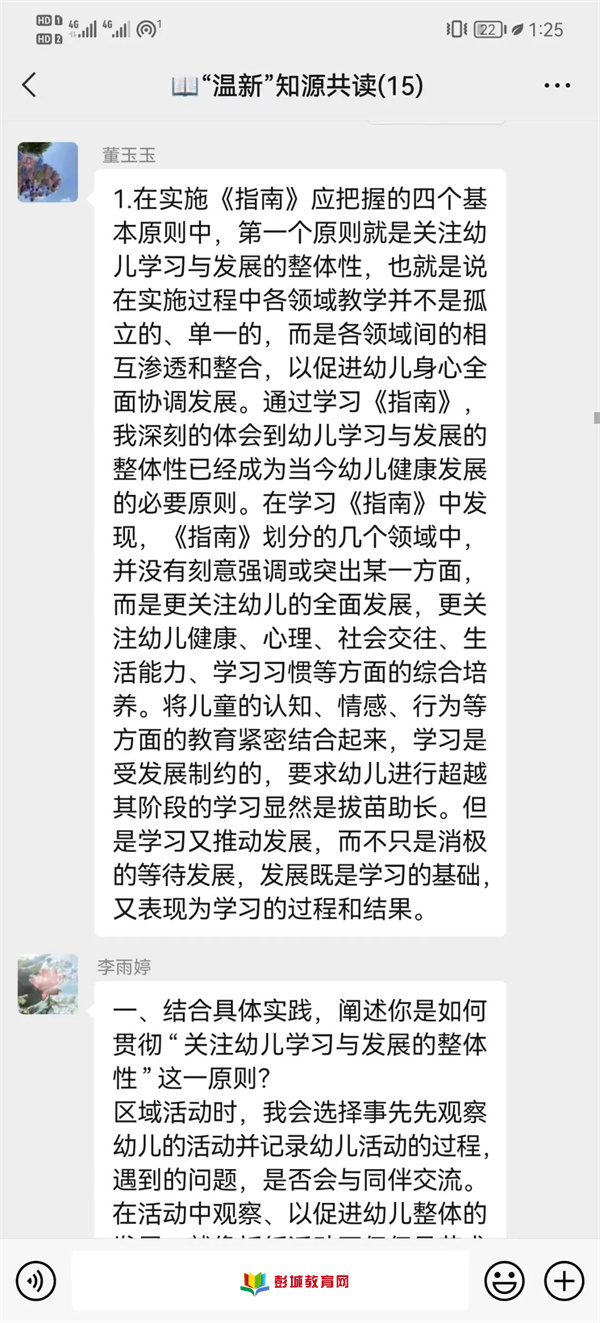Switch to voice message input
Image resolution: width=600 pixels, height=1323 pixels.
35,1280
